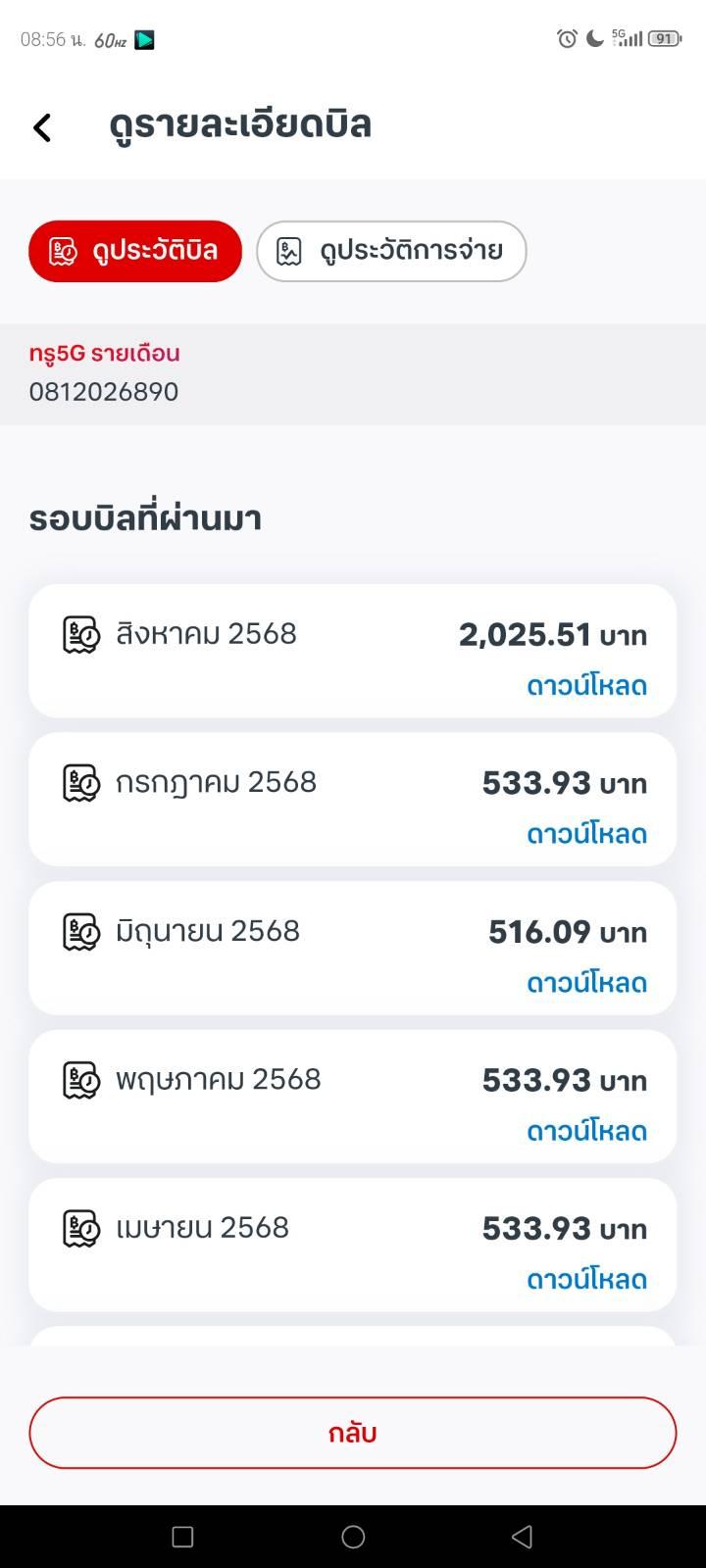
Task: Go back using the header arrow
Action: (x=42, y=127)
